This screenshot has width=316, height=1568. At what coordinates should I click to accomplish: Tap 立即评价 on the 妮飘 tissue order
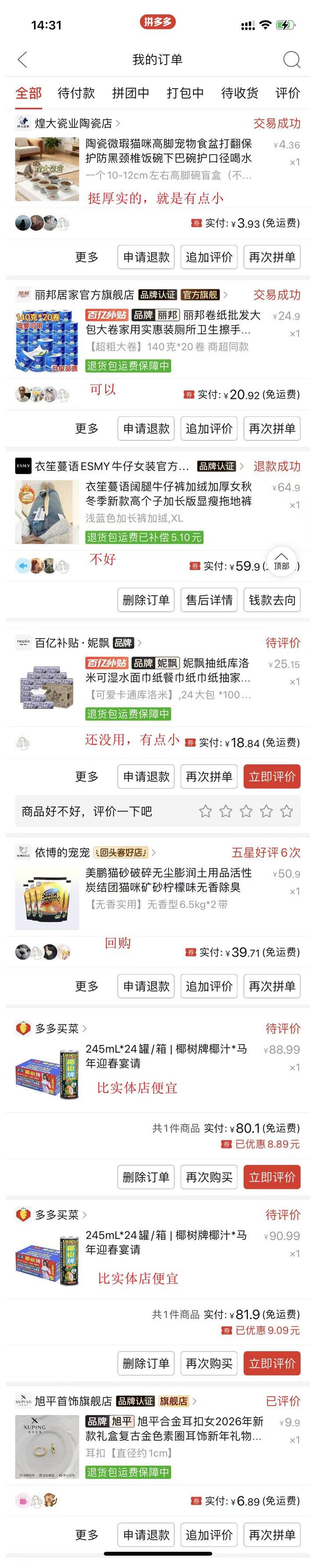272,777
